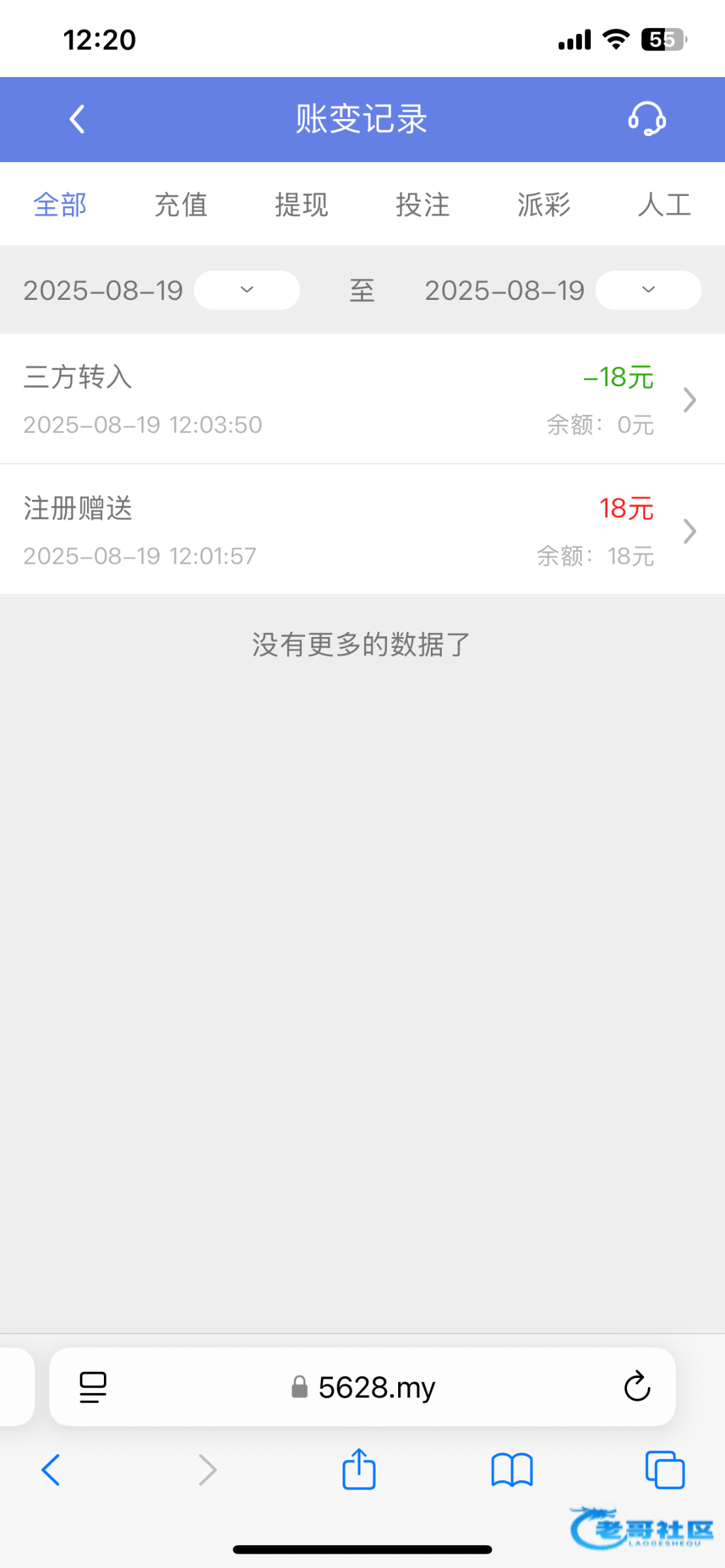
Task: Expand the end date dropdown
Action: click(648, 290)
